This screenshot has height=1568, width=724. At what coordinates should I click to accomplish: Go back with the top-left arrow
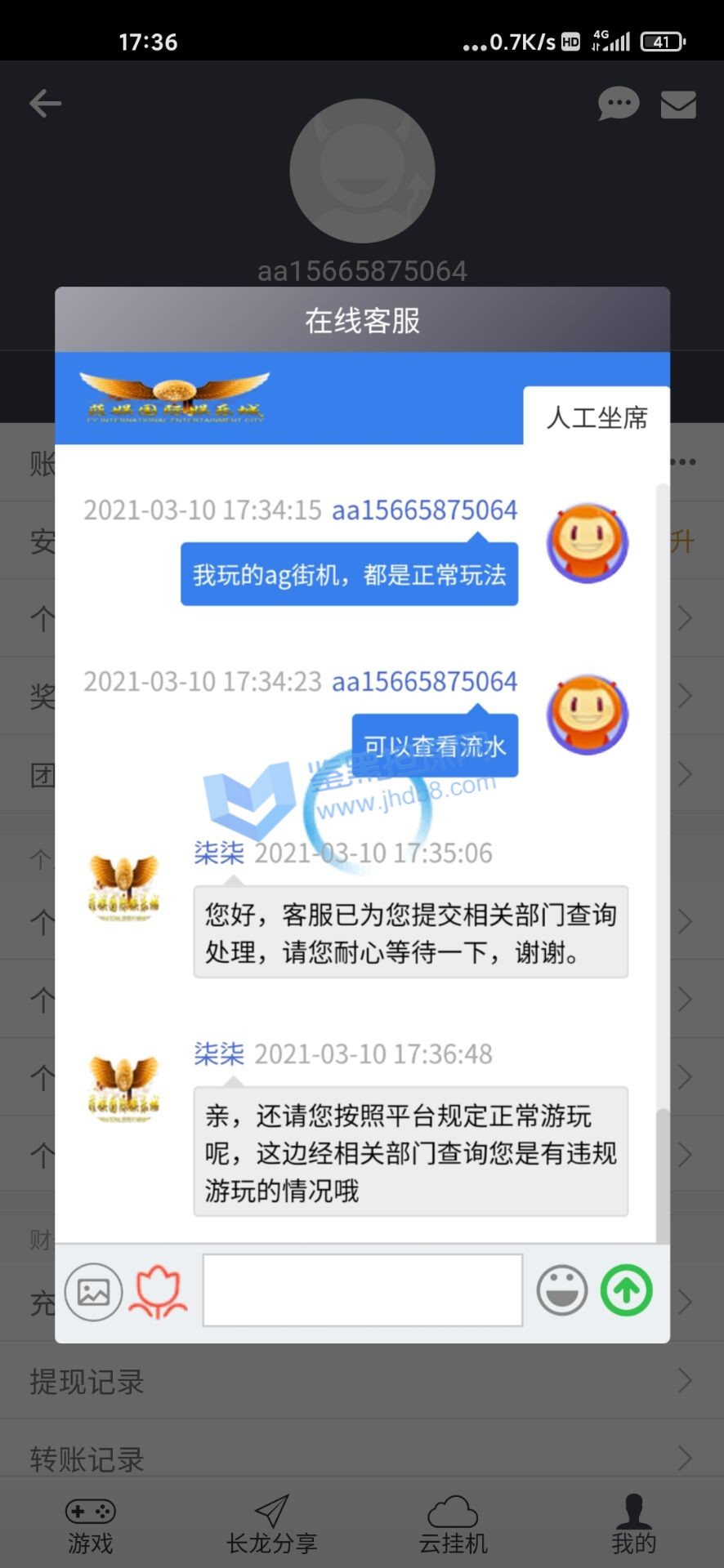[x=46, y=104]
